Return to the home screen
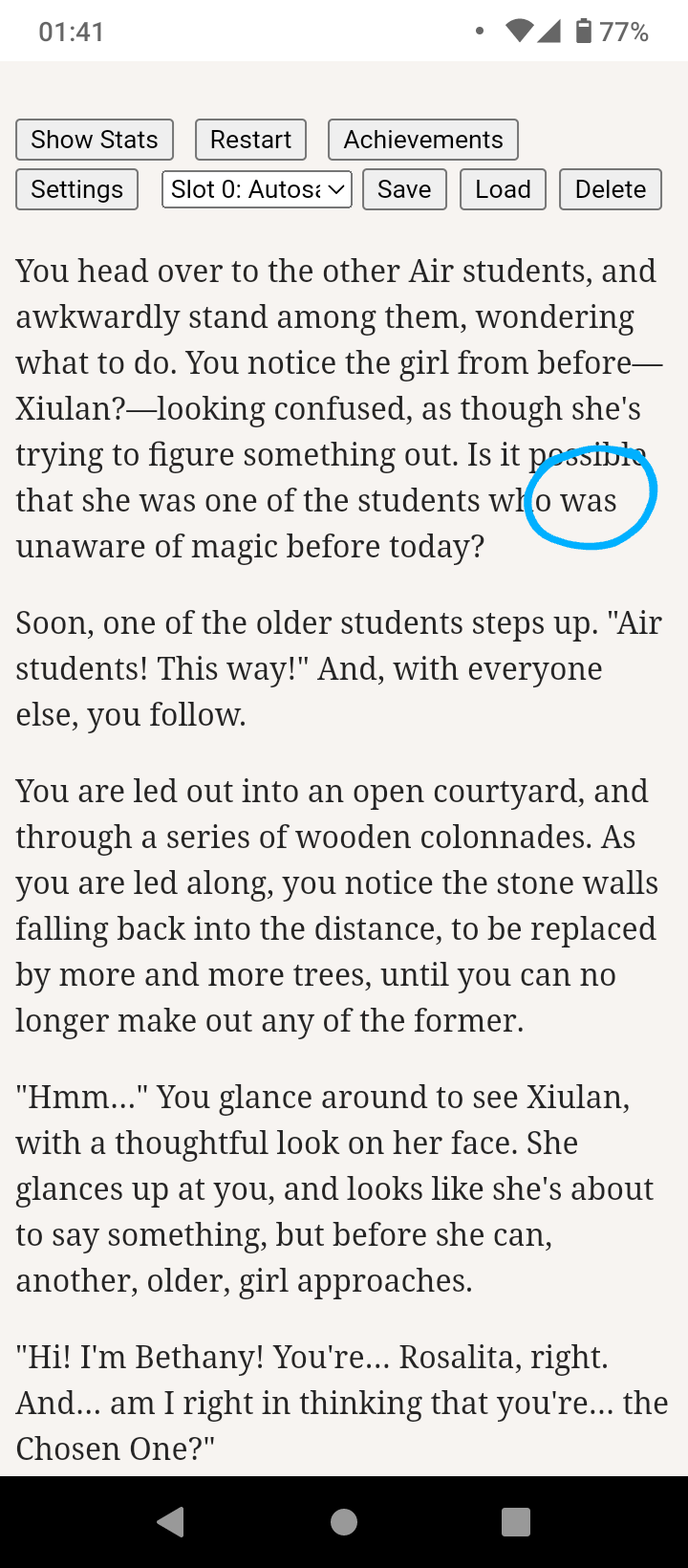Screen dimensions: 688x1568 (x=344, y=1521)
